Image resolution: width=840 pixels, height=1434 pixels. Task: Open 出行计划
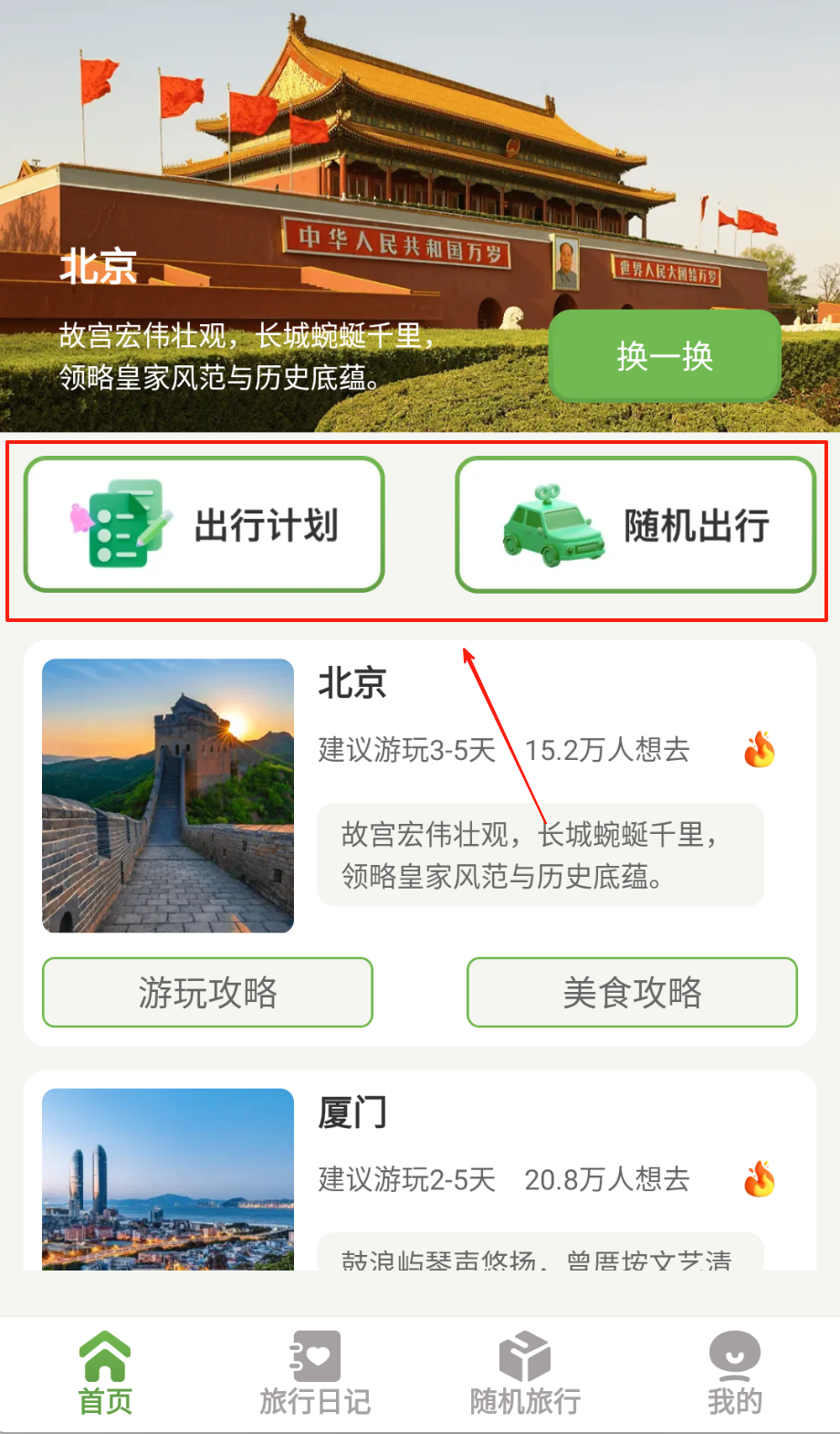tap(204, 524)
